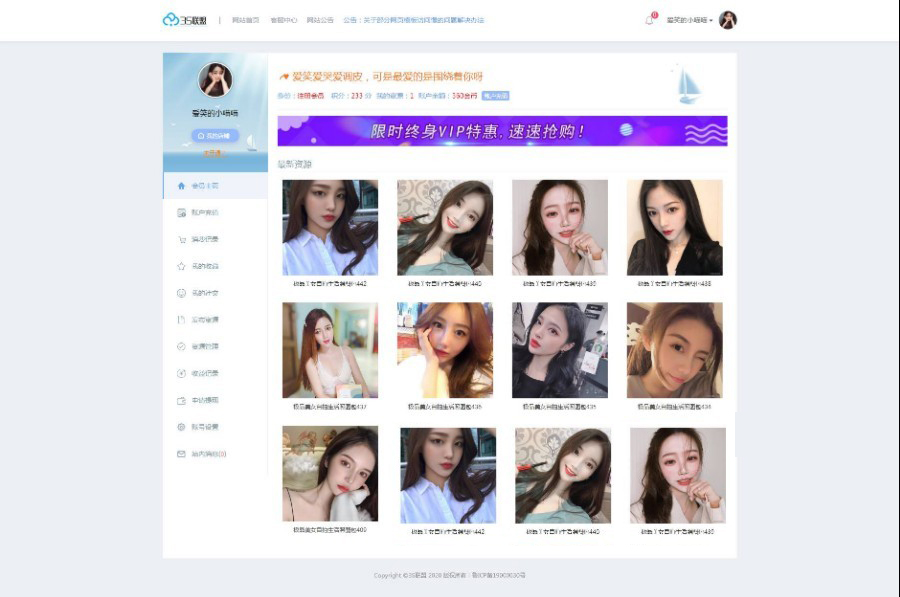Open 网站公告 in top navigation
This screenshot has height=597, width=900.
click(x=320, y=20)
